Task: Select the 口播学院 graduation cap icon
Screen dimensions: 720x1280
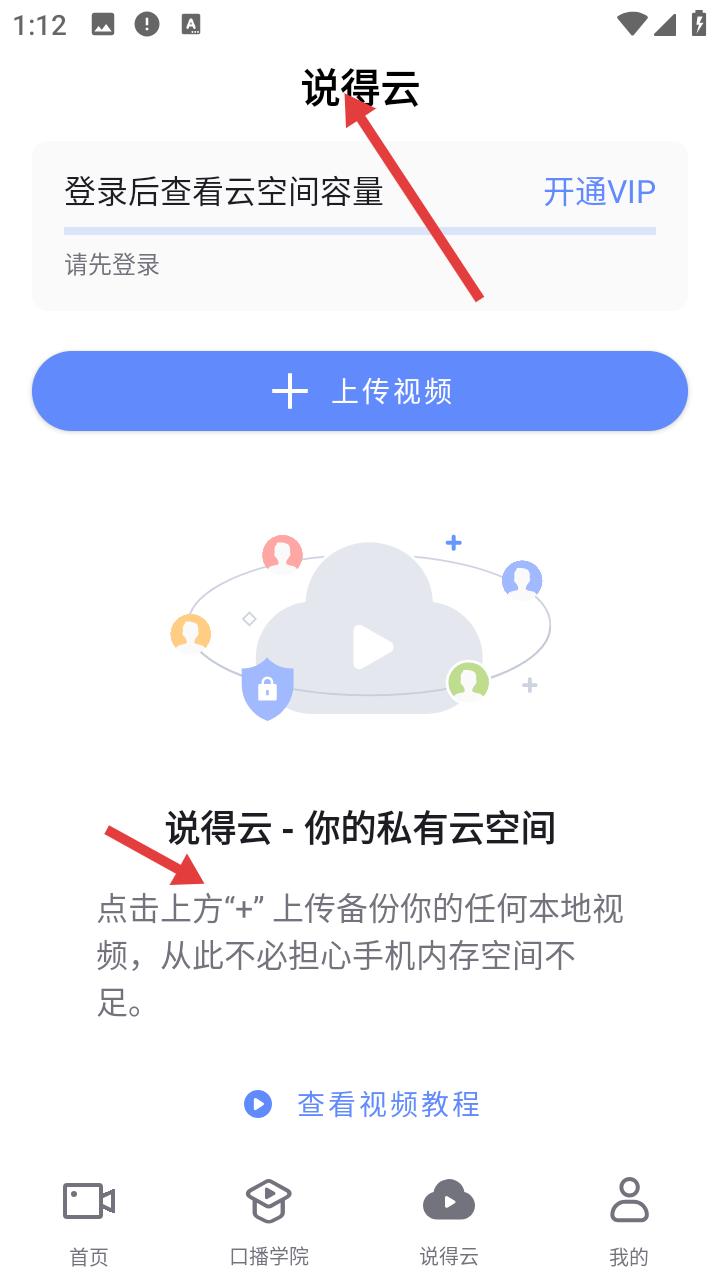Action: pyautogui.click(x=268, y=1200)
